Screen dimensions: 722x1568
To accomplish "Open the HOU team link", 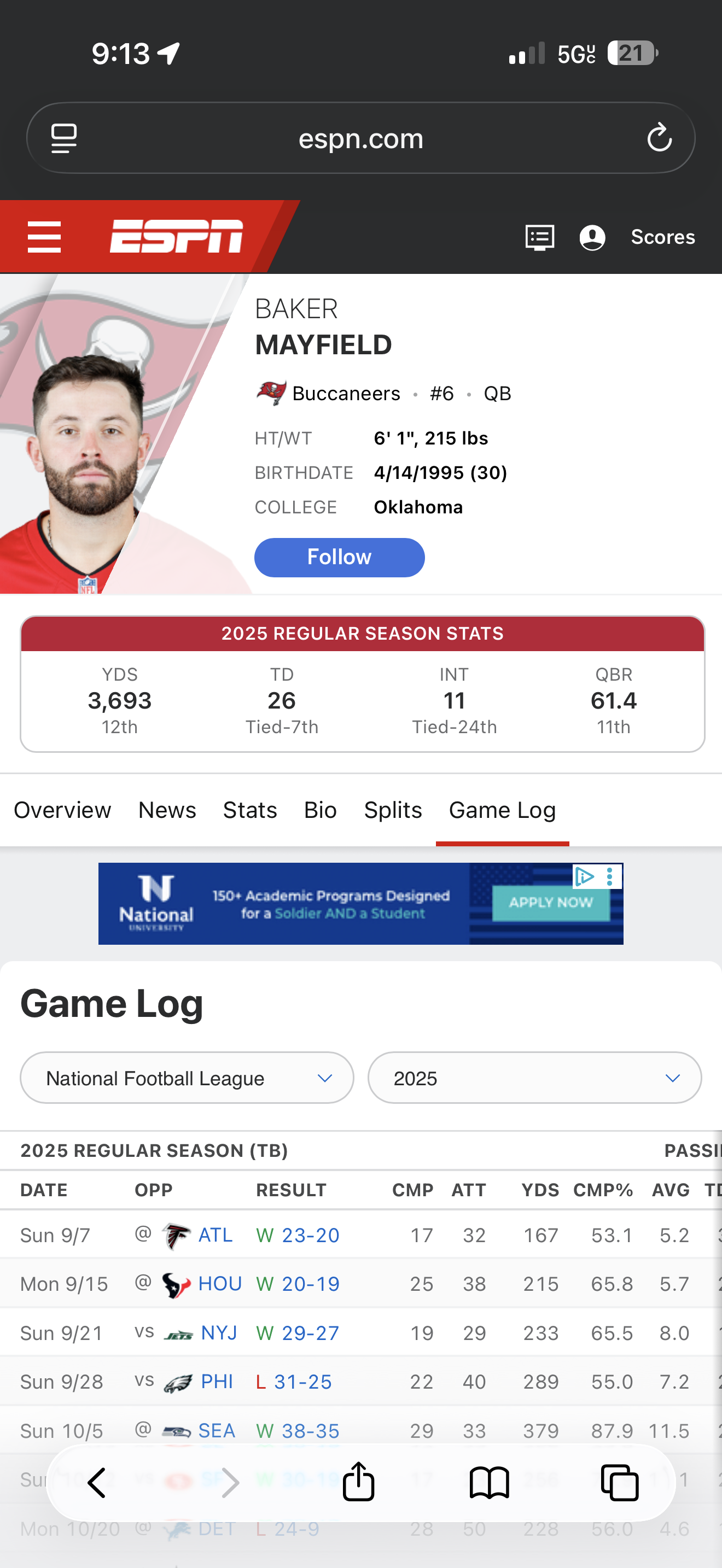I will 220,1284.
